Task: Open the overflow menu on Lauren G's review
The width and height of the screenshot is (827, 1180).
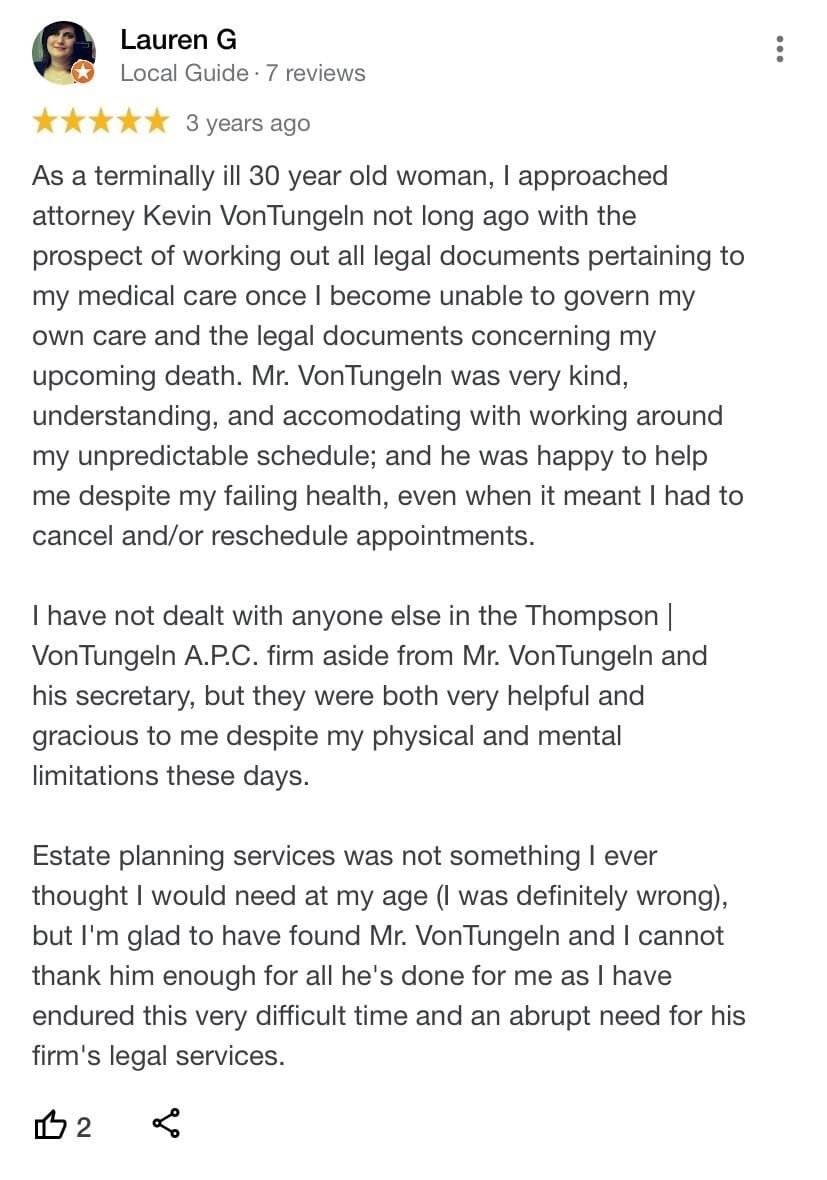Action: (x=779, y=48)
